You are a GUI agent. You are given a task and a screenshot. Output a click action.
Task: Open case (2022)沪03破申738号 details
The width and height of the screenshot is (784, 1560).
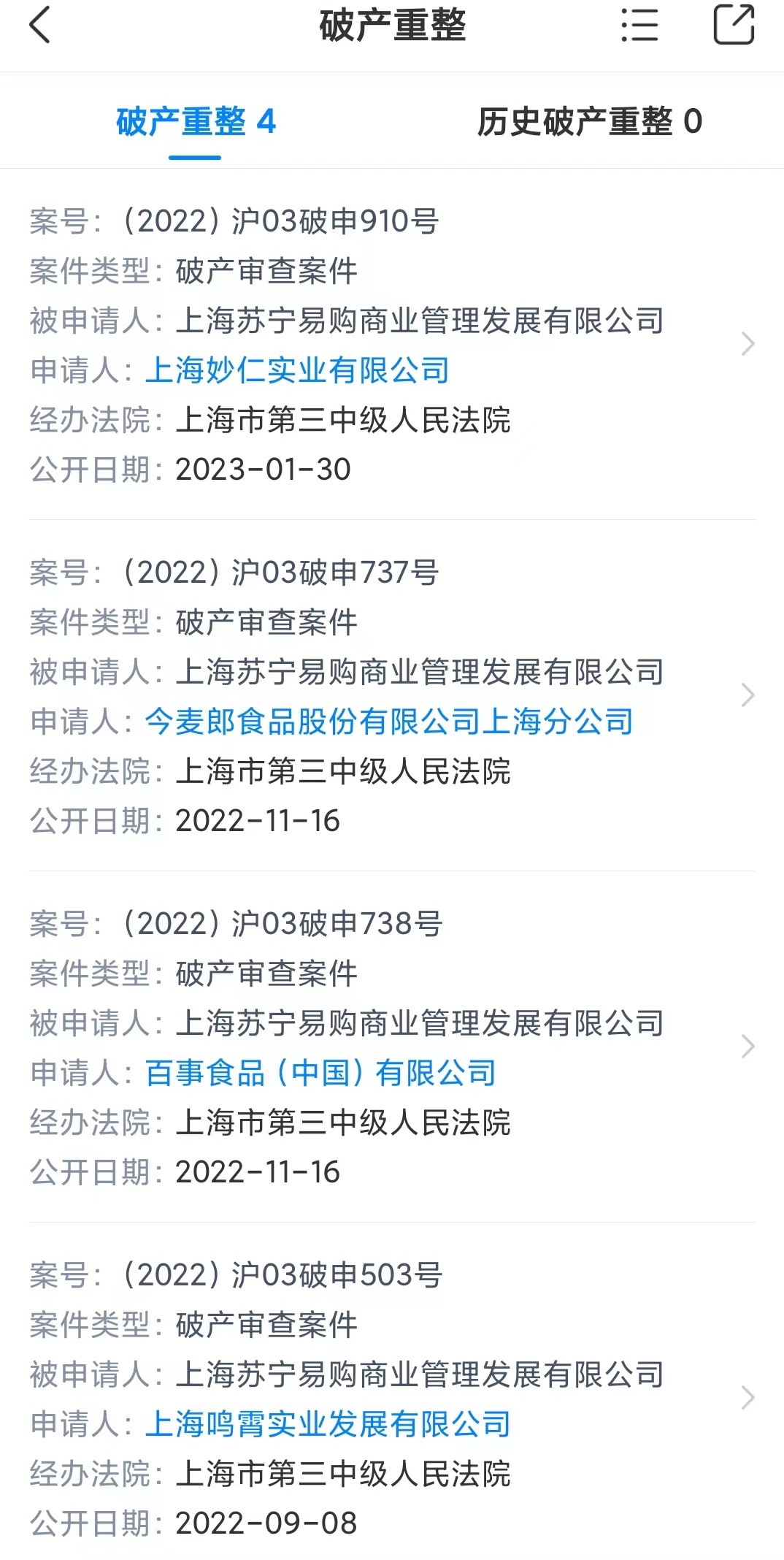(747, 1047)
